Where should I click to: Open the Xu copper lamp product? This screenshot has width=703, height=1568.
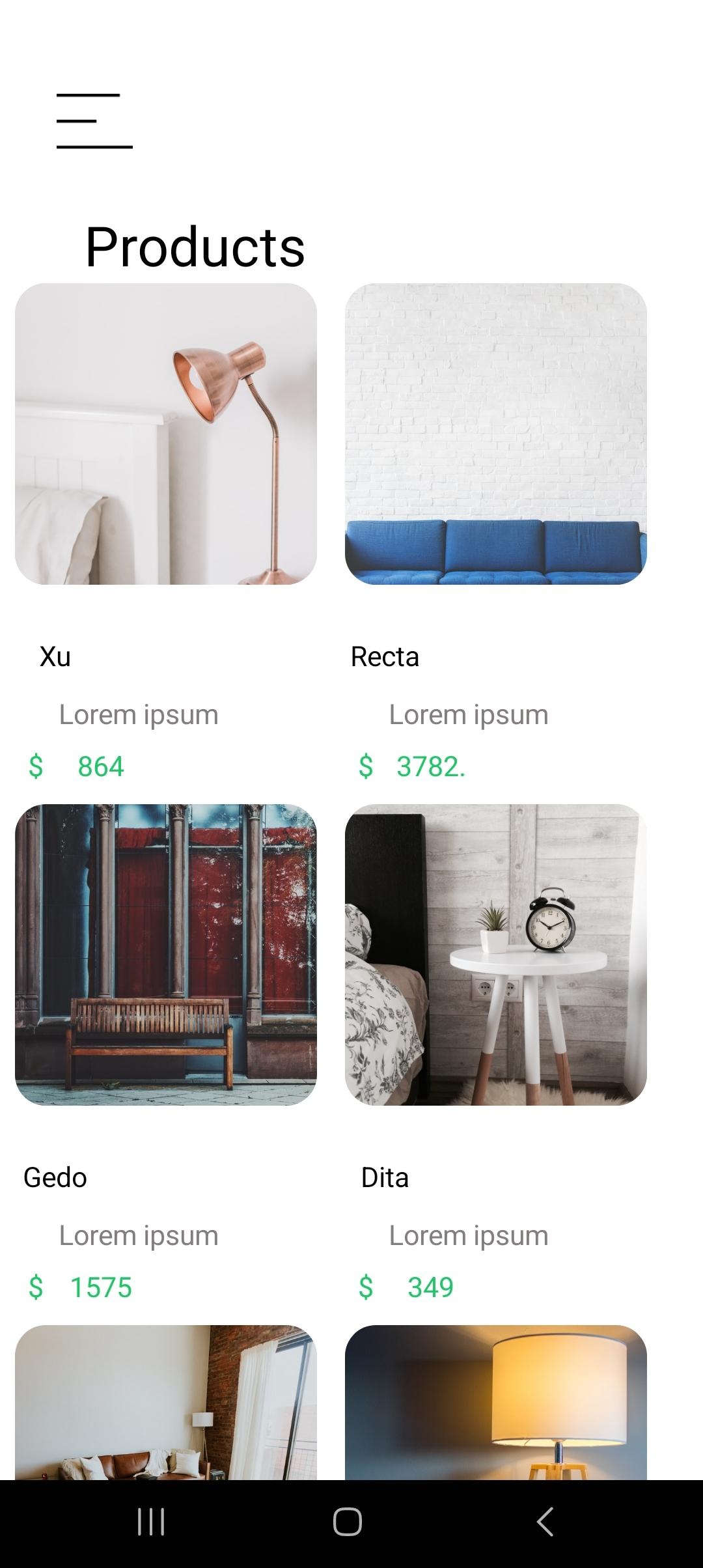166,434
